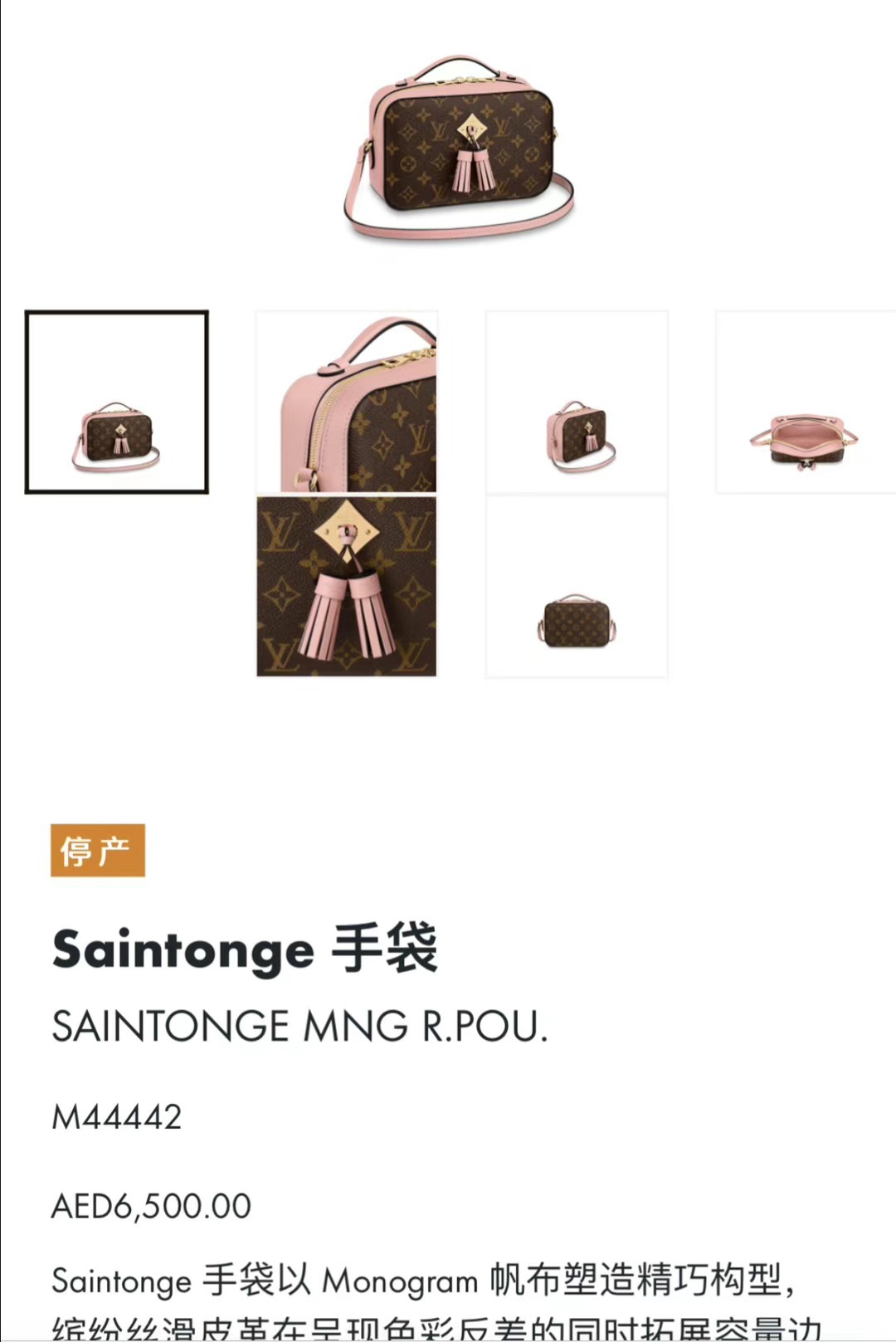
Task: Open the close-up thumbnail of the pink zipper corner
Action: (347, 403)
